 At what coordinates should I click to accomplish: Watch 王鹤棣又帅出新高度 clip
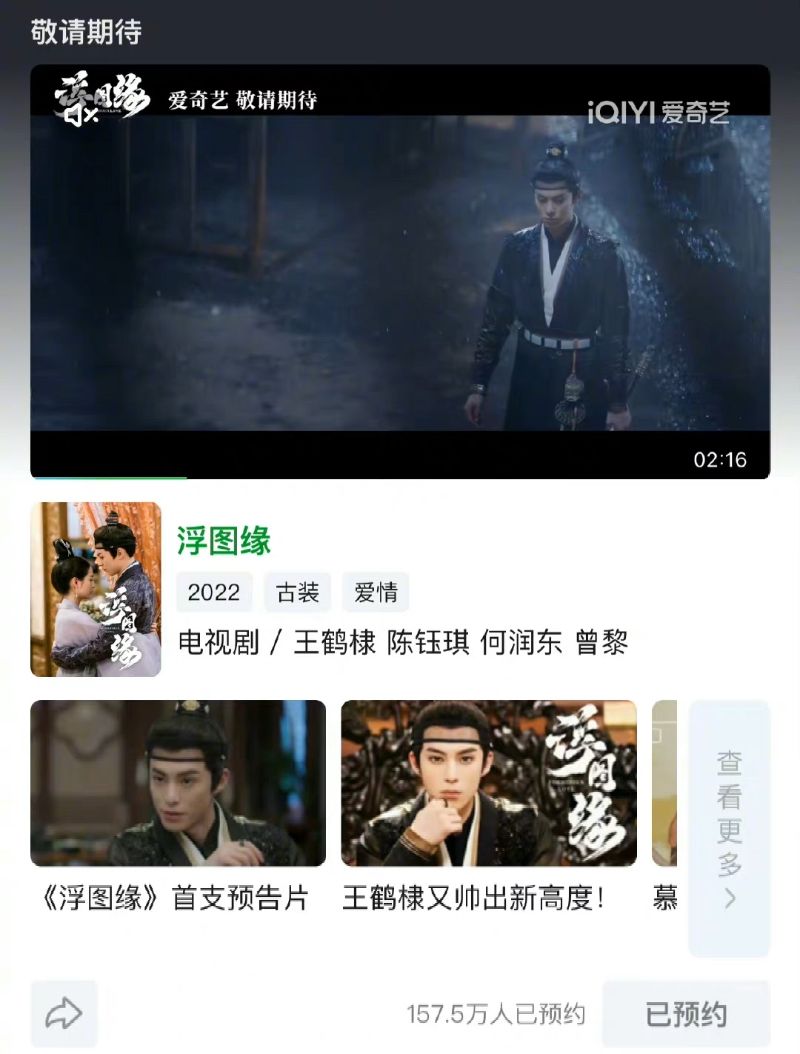(488, 783)
